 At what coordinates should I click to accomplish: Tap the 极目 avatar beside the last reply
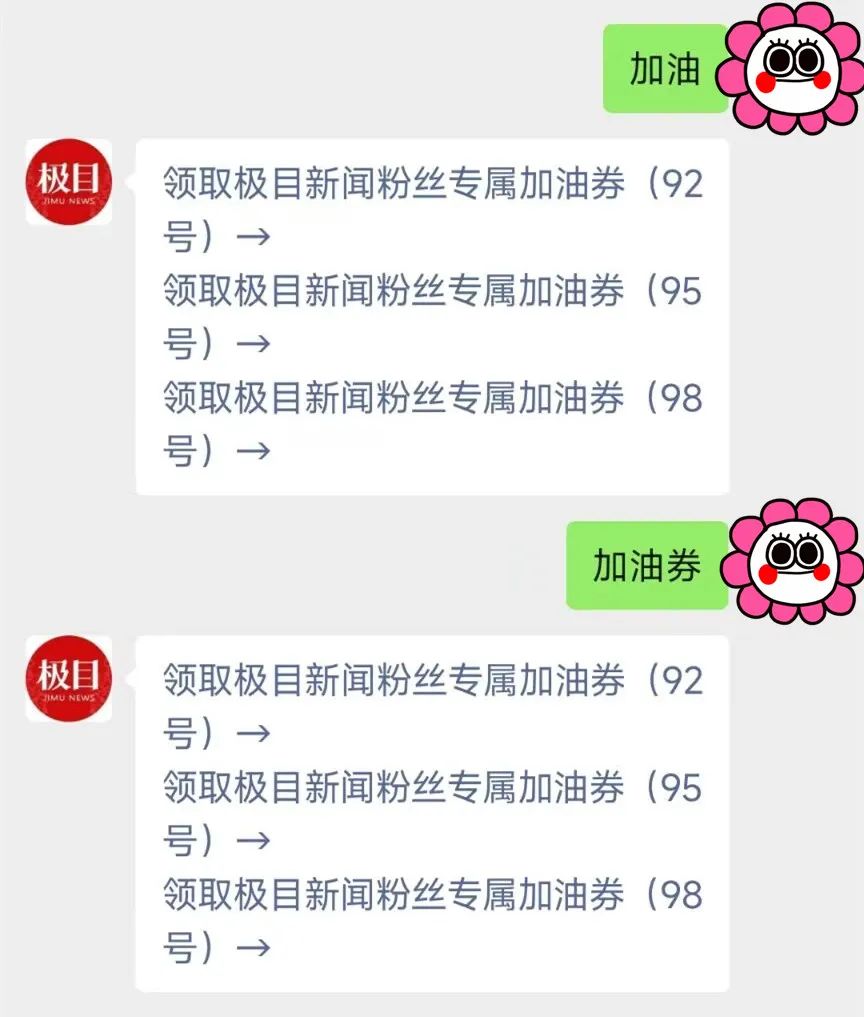click(68, 678)
